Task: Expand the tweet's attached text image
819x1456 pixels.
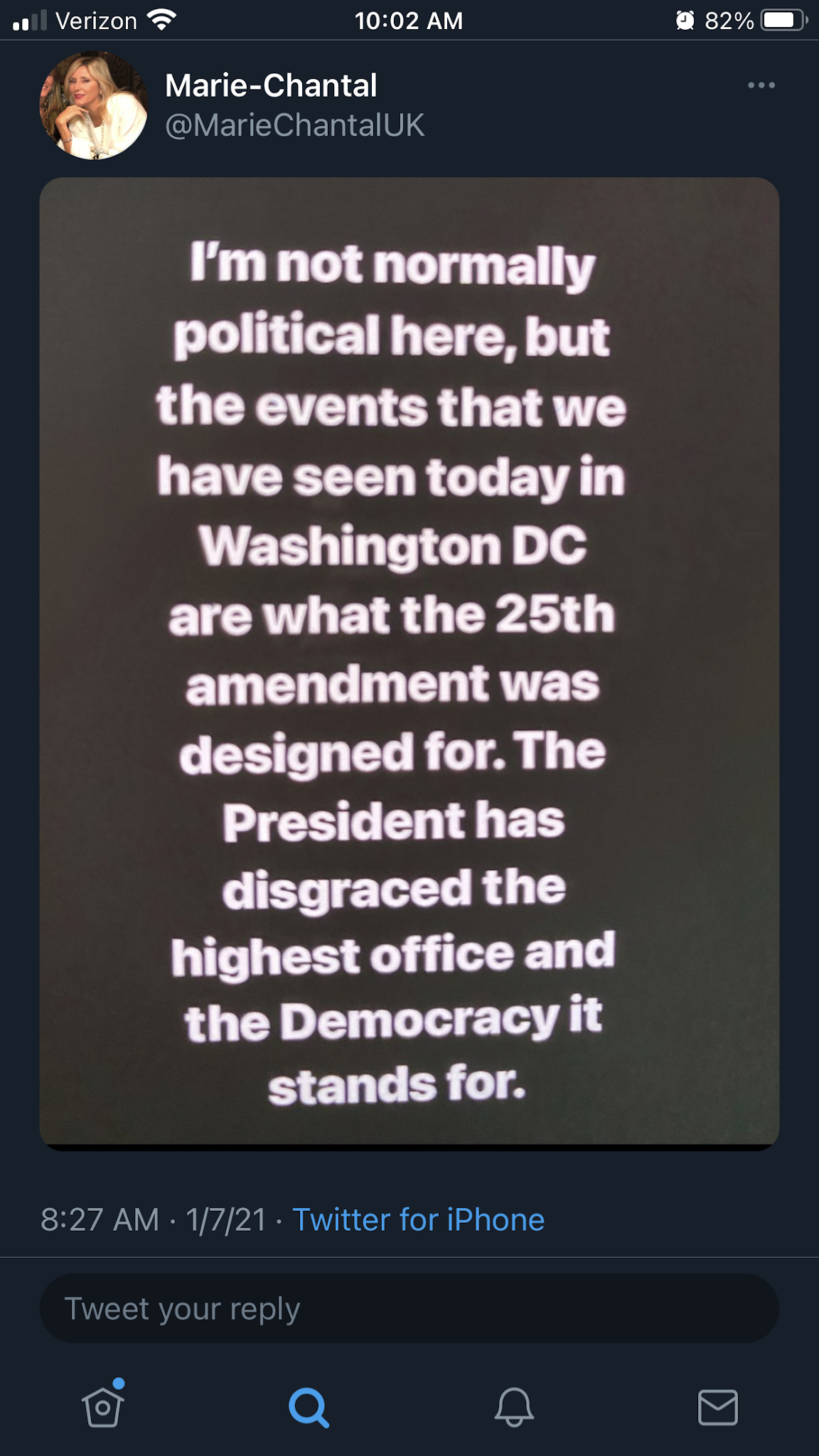Action: pyautogui.click(x=409, y=661)
